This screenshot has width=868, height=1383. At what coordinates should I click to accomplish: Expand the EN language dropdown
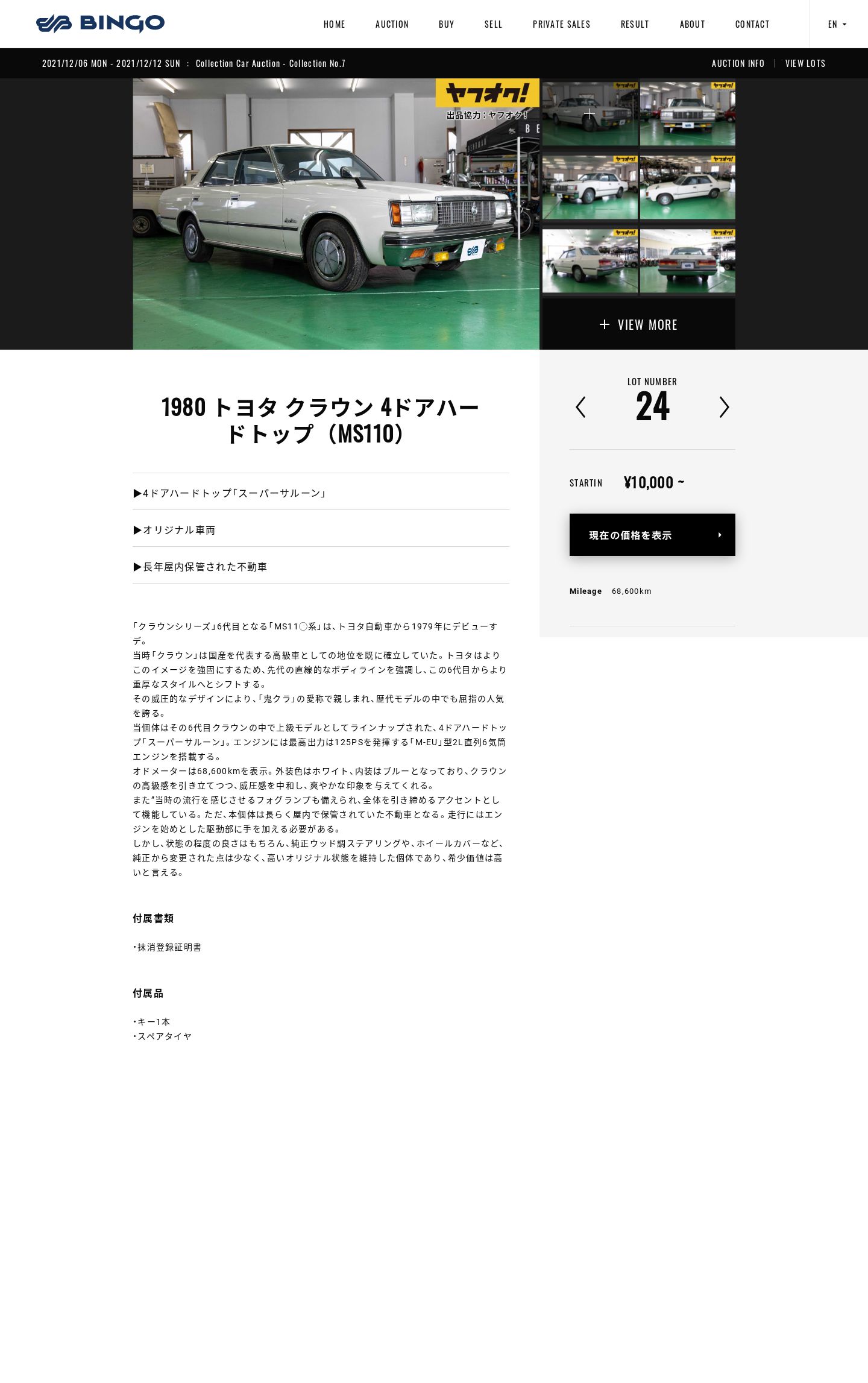[x=837, y=24]
